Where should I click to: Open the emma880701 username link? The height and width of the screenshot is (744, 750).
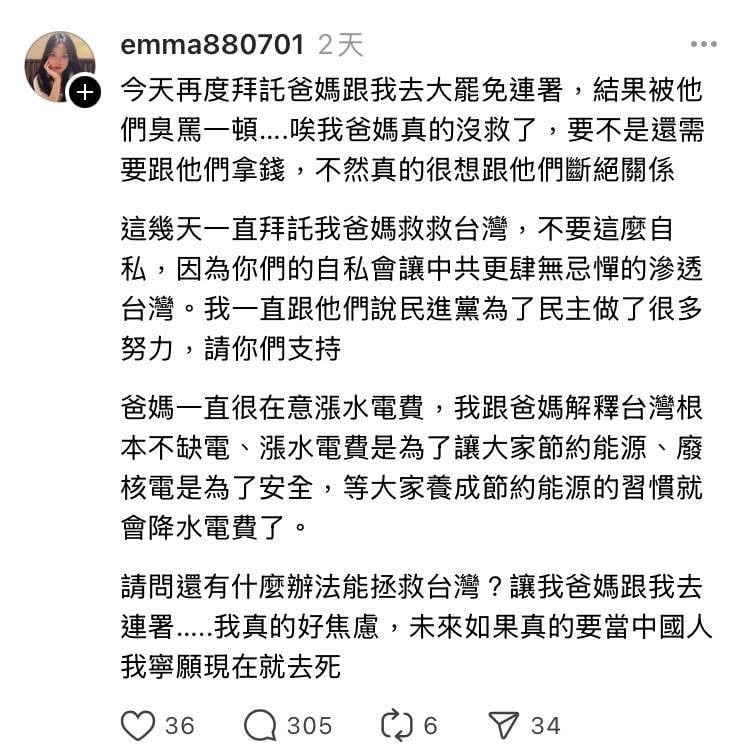pyautogui.click(x=211, y=45)
